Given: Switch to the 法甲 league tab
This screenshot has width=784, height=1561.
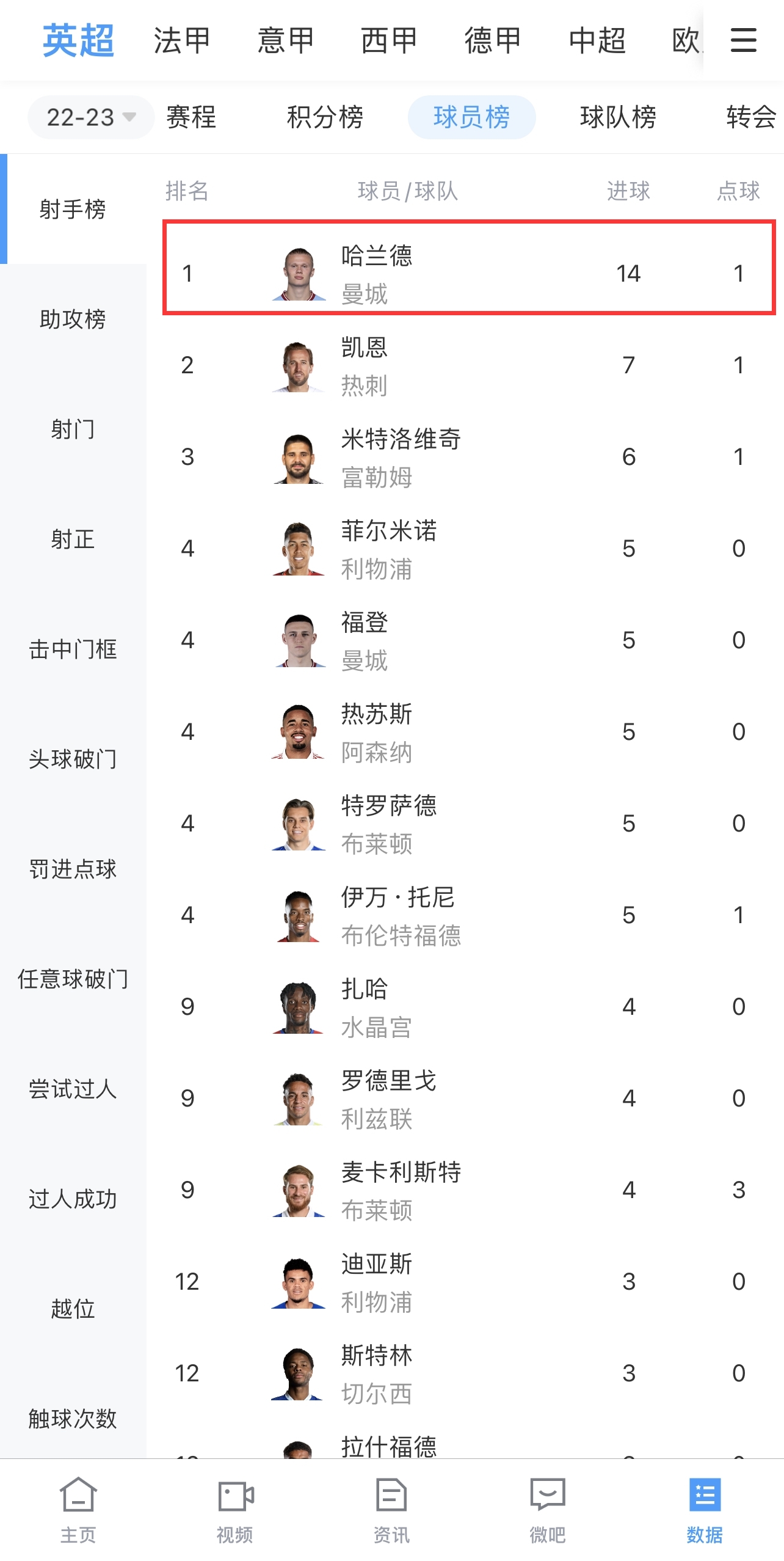Looking at the screenshot, I should [x=181, y=40].
